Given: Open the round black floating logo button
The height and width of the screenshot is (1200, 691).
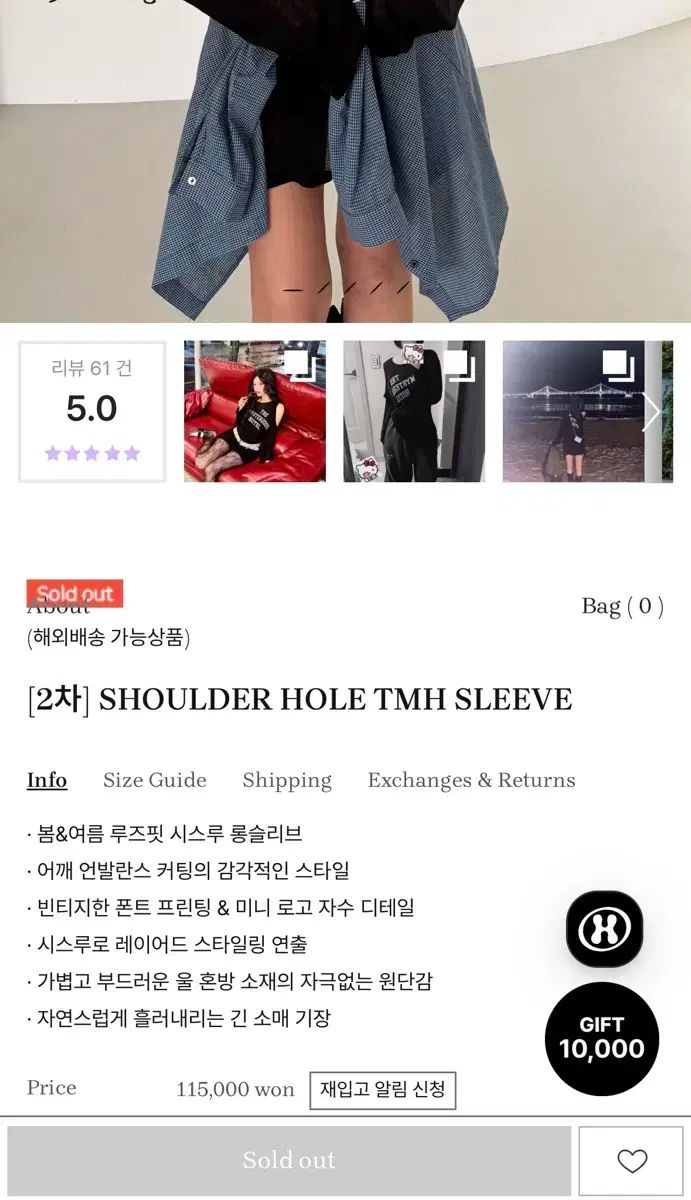Looking at the screenshot, I should [x=605, y=929].
